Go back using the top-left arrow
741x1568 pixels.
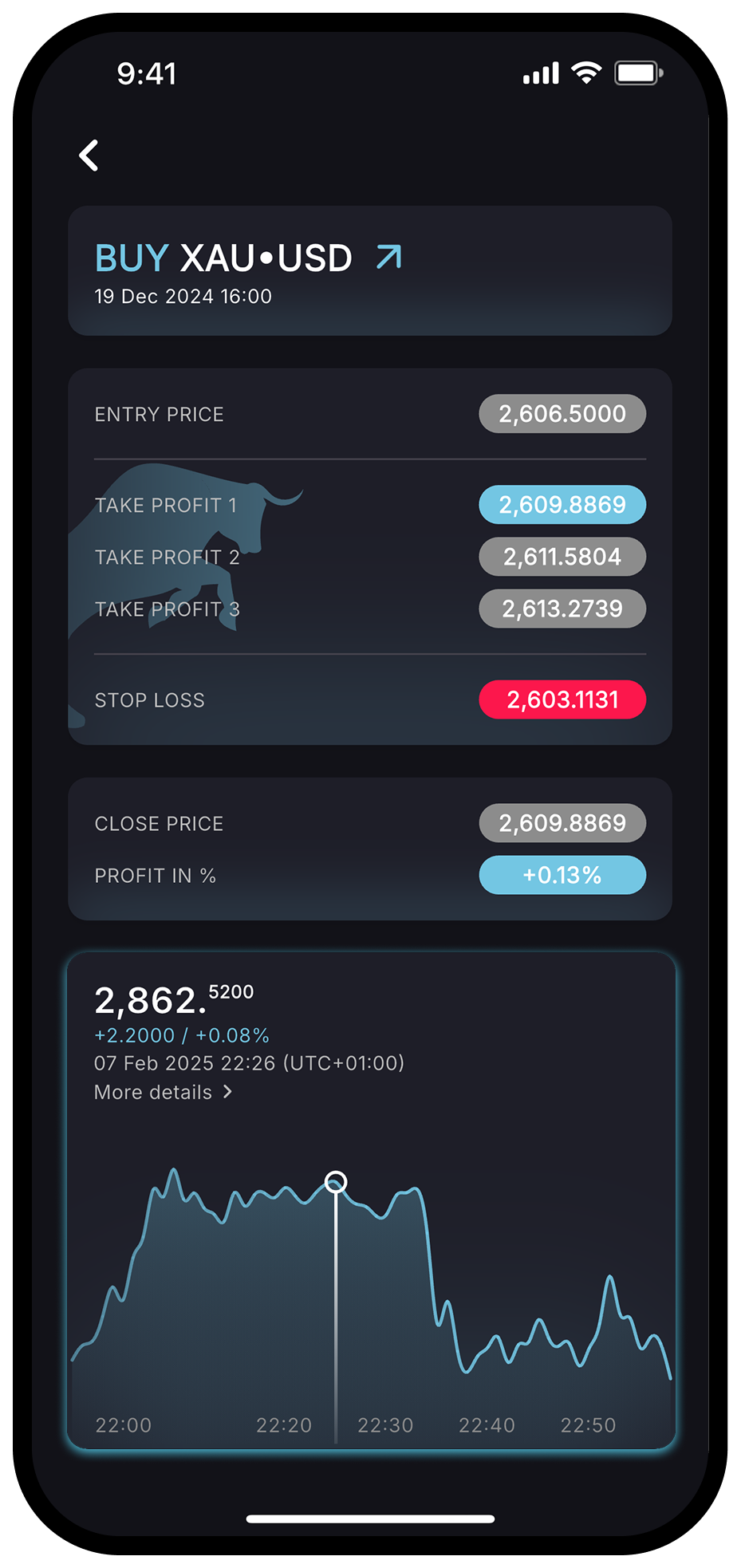pos(89,155)
